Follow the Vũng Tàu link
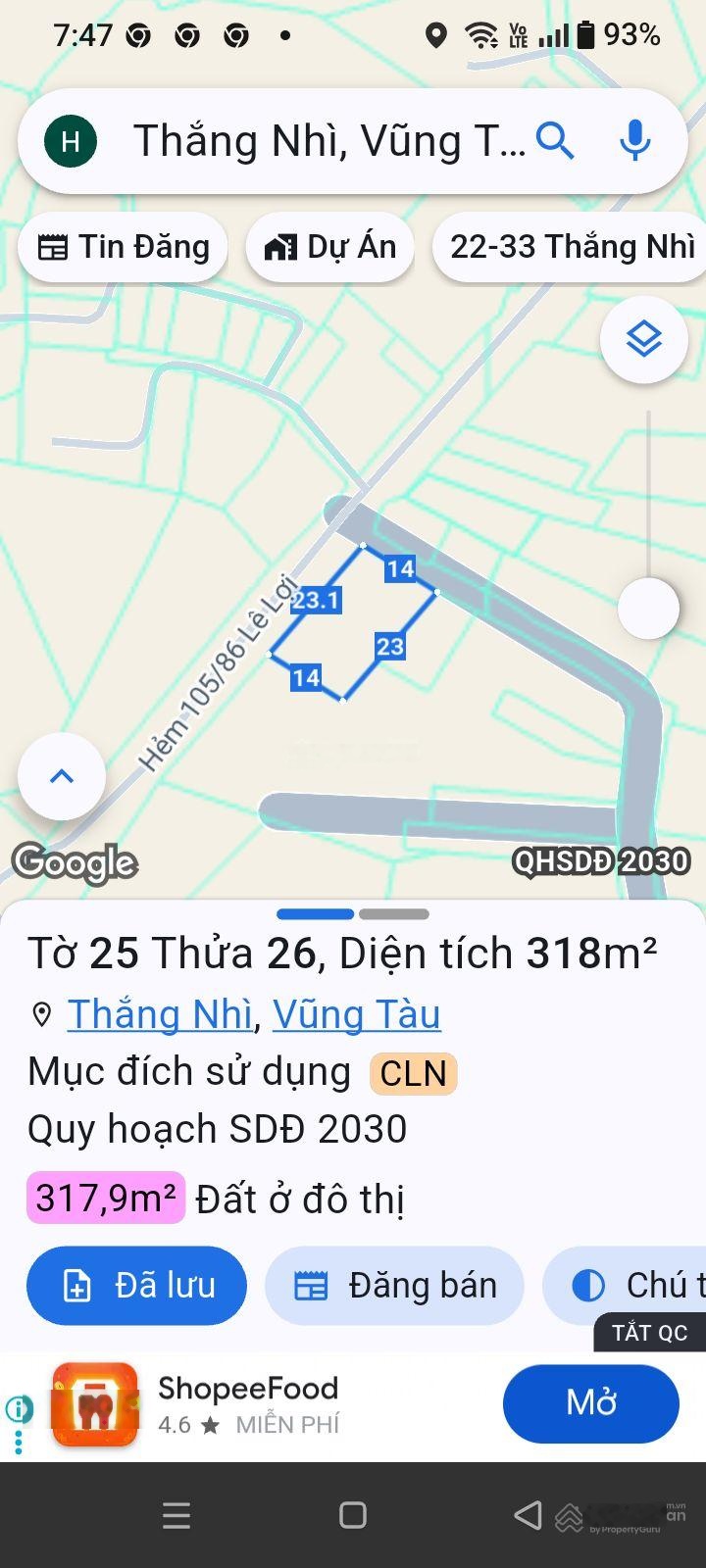706x1568 pixels. point(356,1014)
